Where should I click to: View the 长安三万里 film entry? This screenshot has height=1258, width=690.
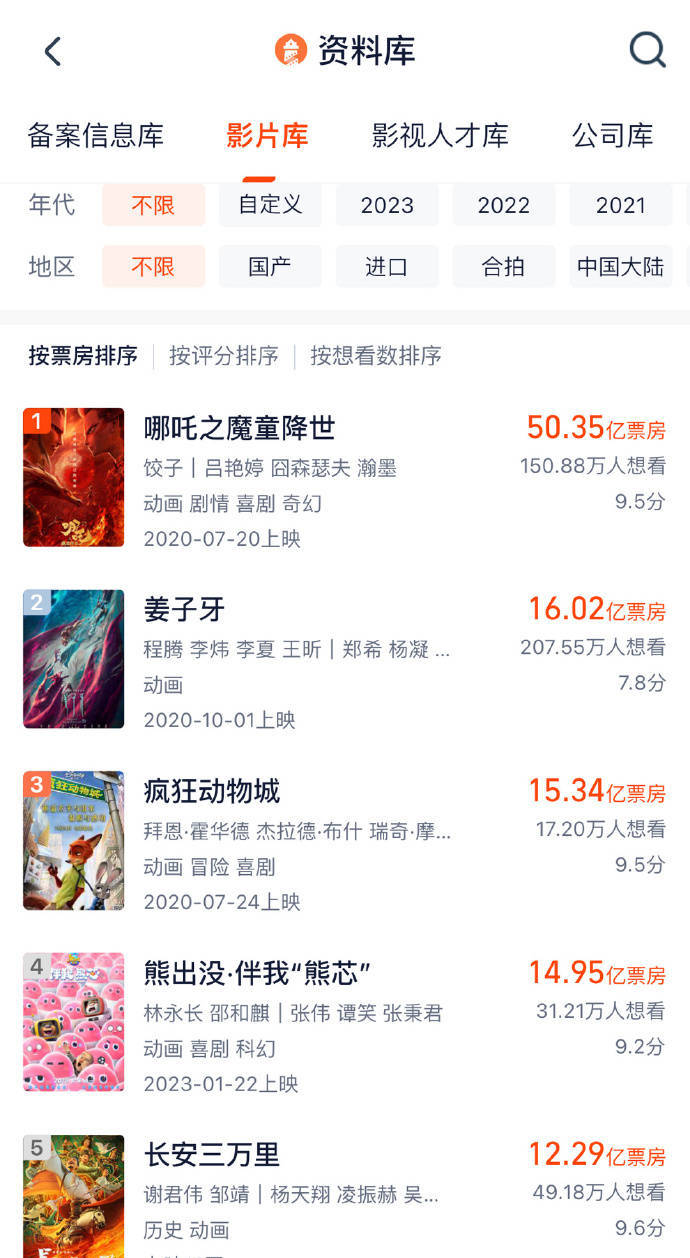212,1155
